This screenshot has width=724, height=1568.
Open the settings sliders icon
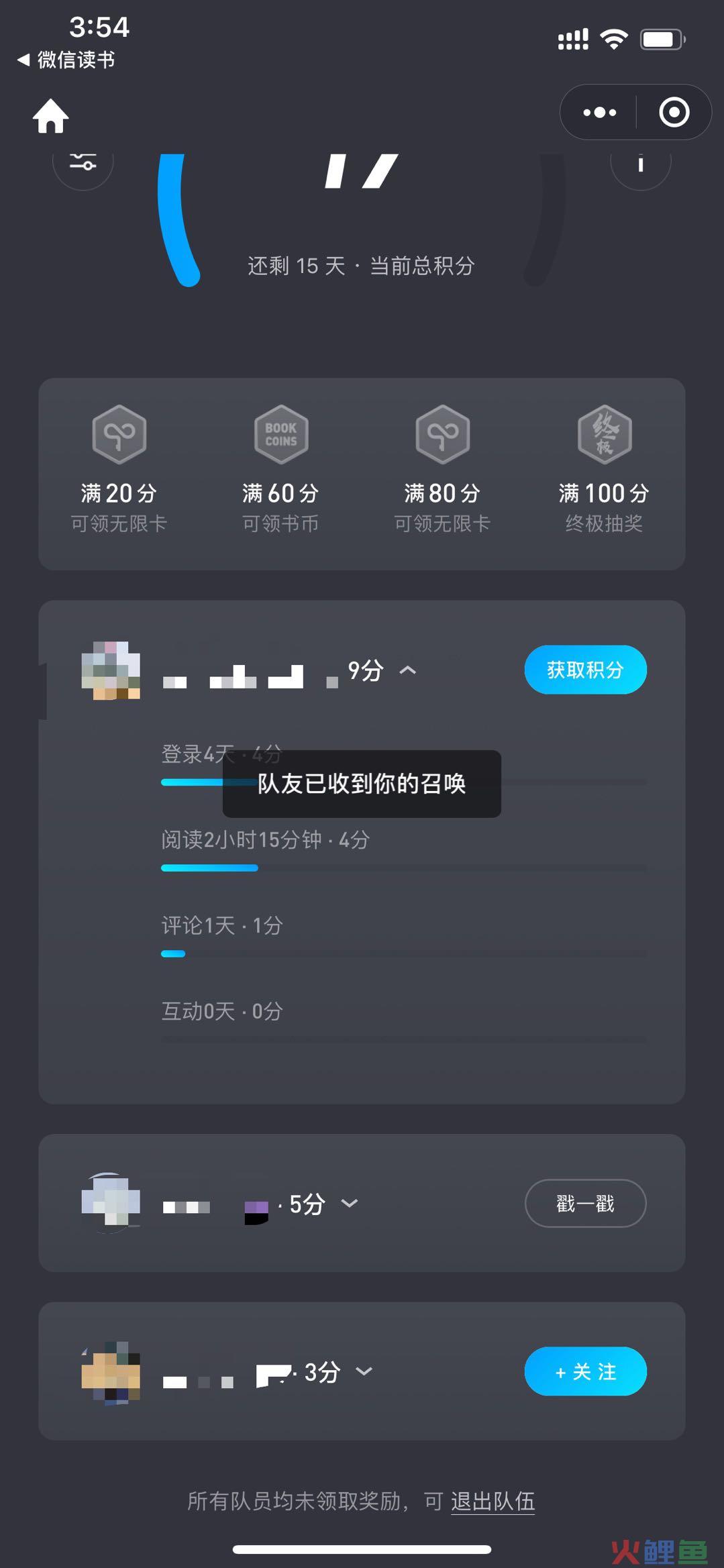pyautogui.click(x=83, y=162)
